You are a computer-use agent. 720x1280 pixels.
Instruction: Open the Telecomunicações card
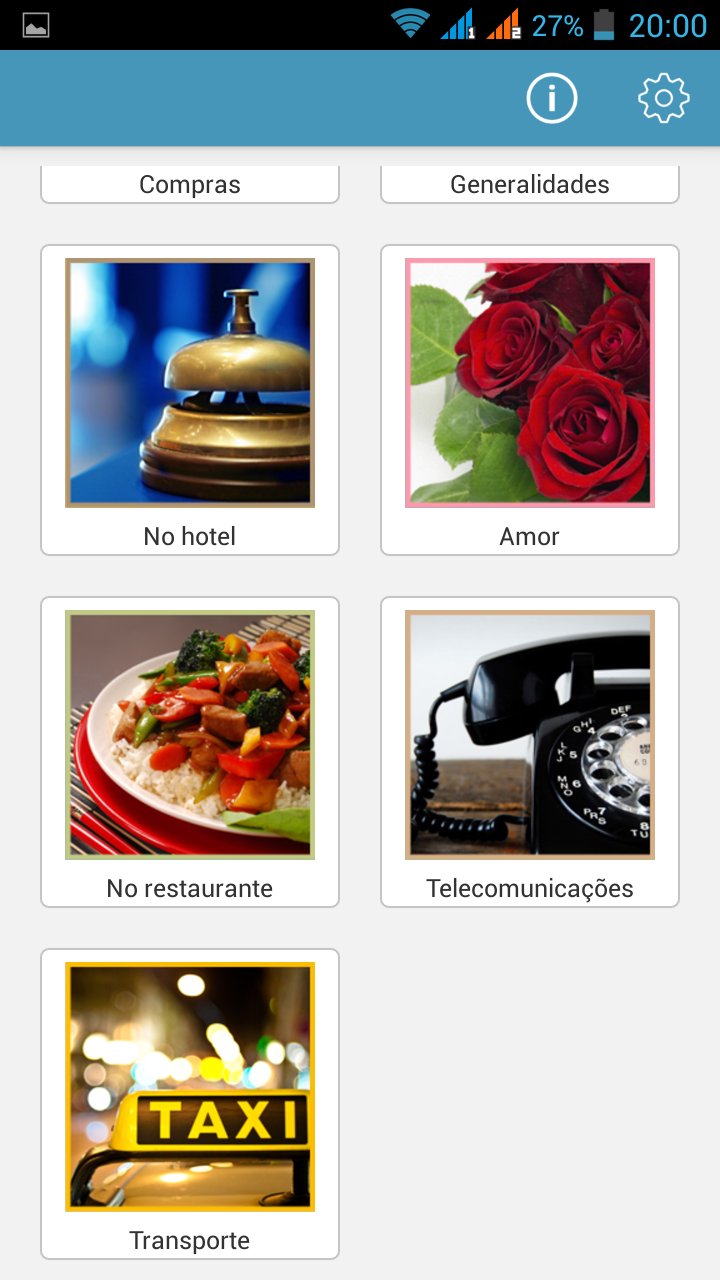coord(530,752)
